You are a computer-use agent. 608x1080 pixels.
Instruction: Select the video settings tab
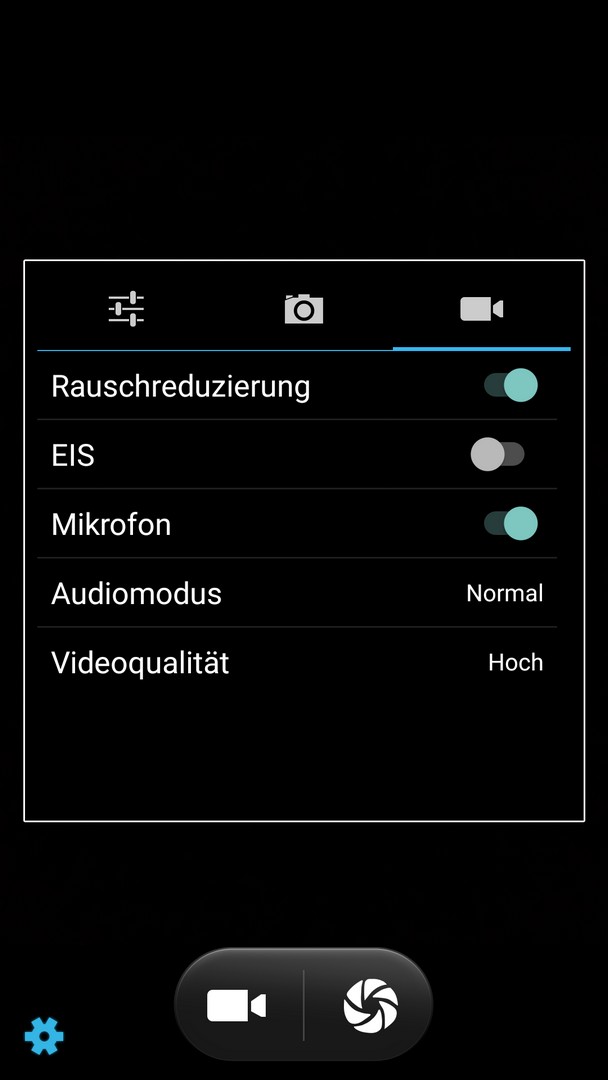pos(481,309)
